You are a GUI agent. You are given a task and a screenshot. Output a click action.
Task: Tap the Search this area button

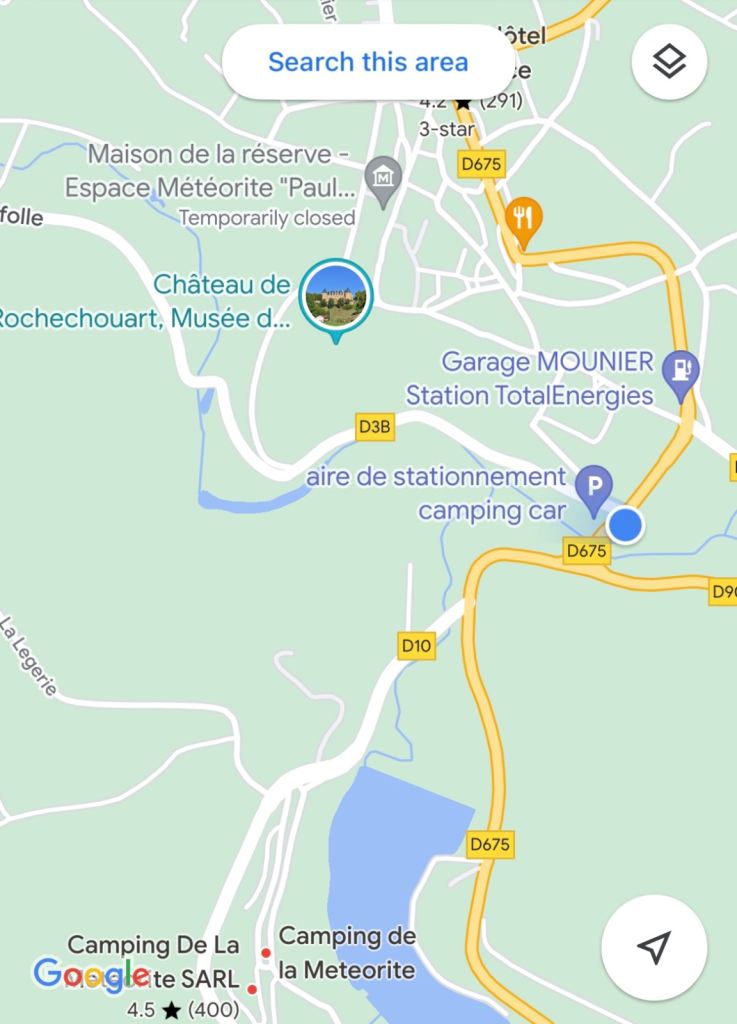[367, 62]
